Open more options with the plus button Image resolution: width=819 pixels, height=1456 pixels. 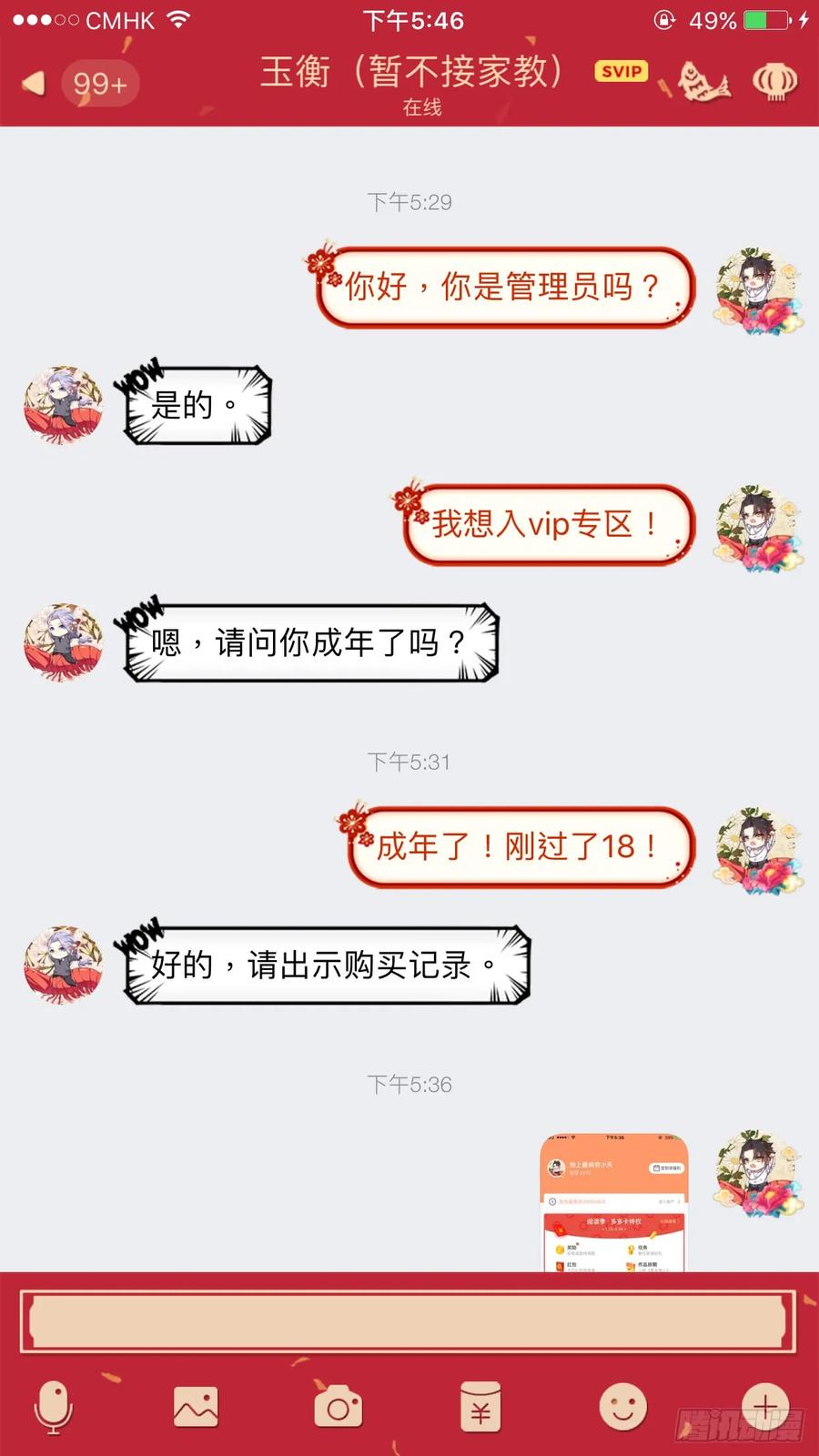[765, 1408]
